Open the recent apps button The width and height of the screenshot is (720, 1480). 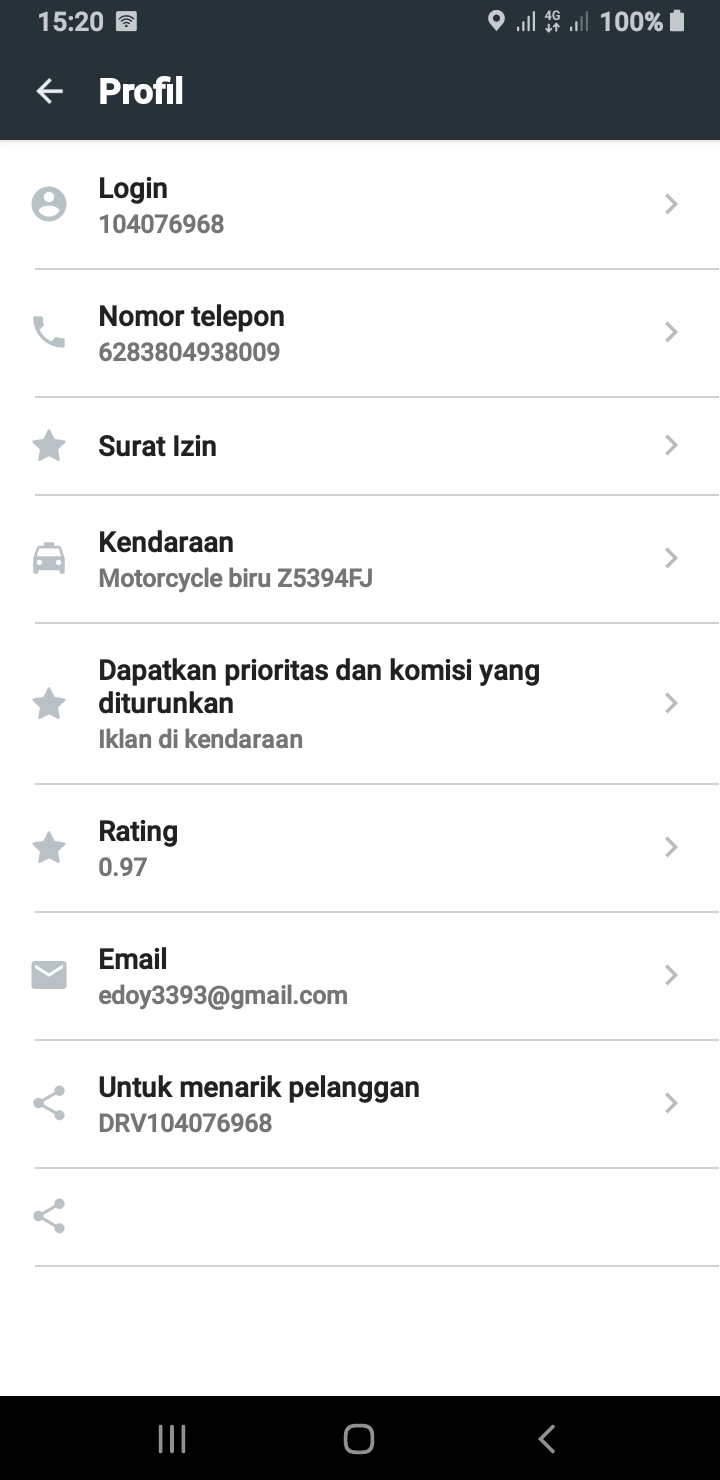point(172,1439)
